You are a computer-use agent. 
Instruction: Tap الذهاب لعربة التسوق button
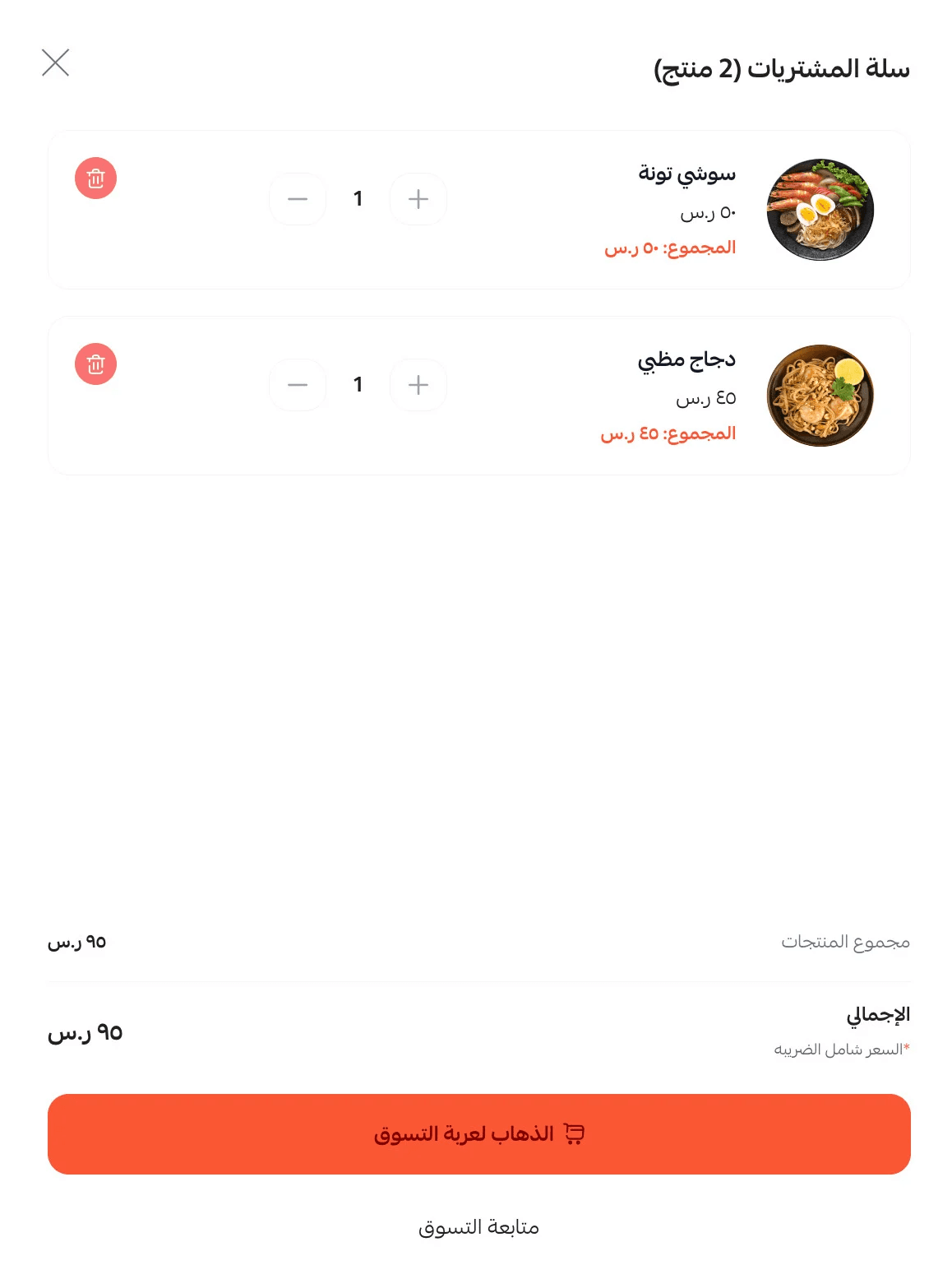(478, 1134)
